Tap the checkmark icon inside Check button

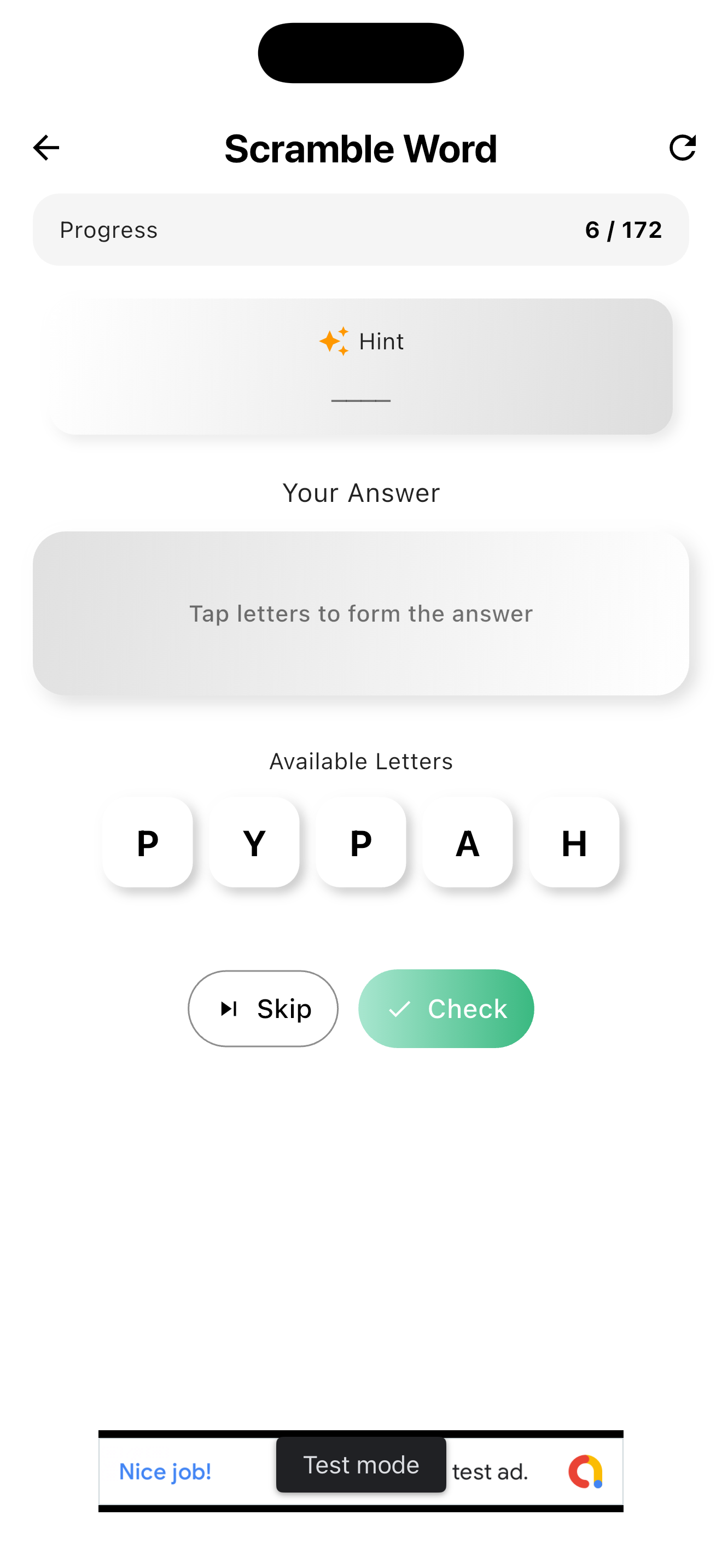pos(401,1009)
